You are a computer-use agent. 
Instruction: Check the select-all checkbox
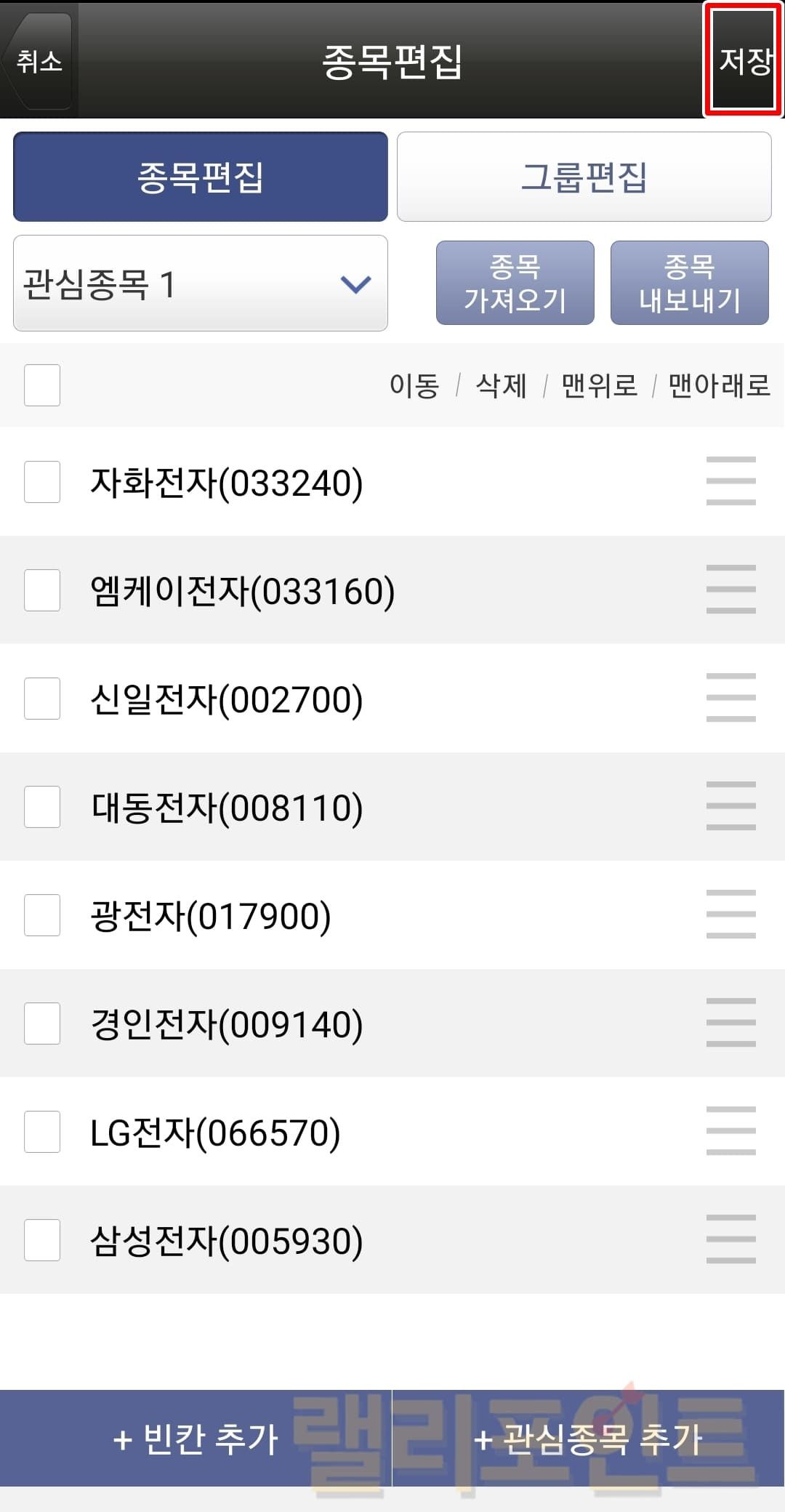click(42, 385)
